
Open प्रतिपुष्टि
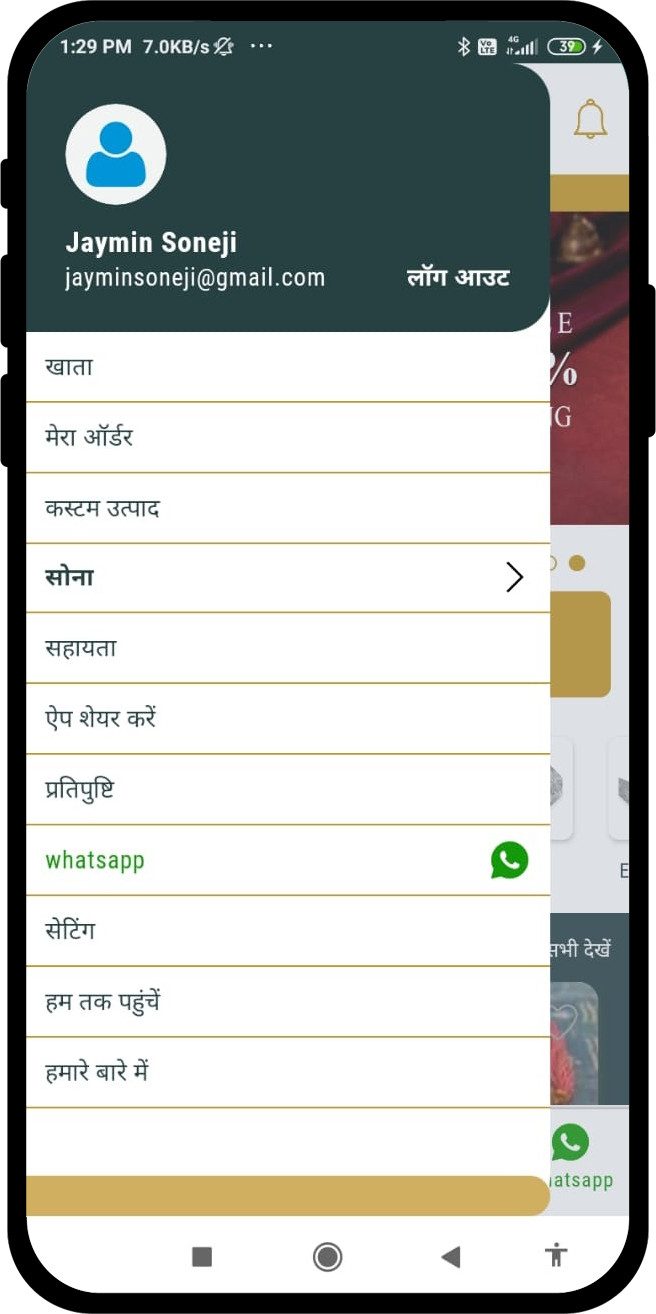(x=288, y=790)
